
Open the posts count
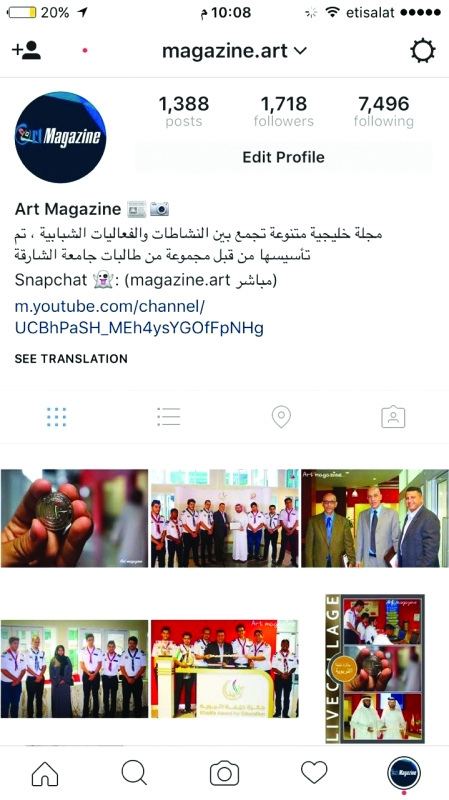[184, 111]
